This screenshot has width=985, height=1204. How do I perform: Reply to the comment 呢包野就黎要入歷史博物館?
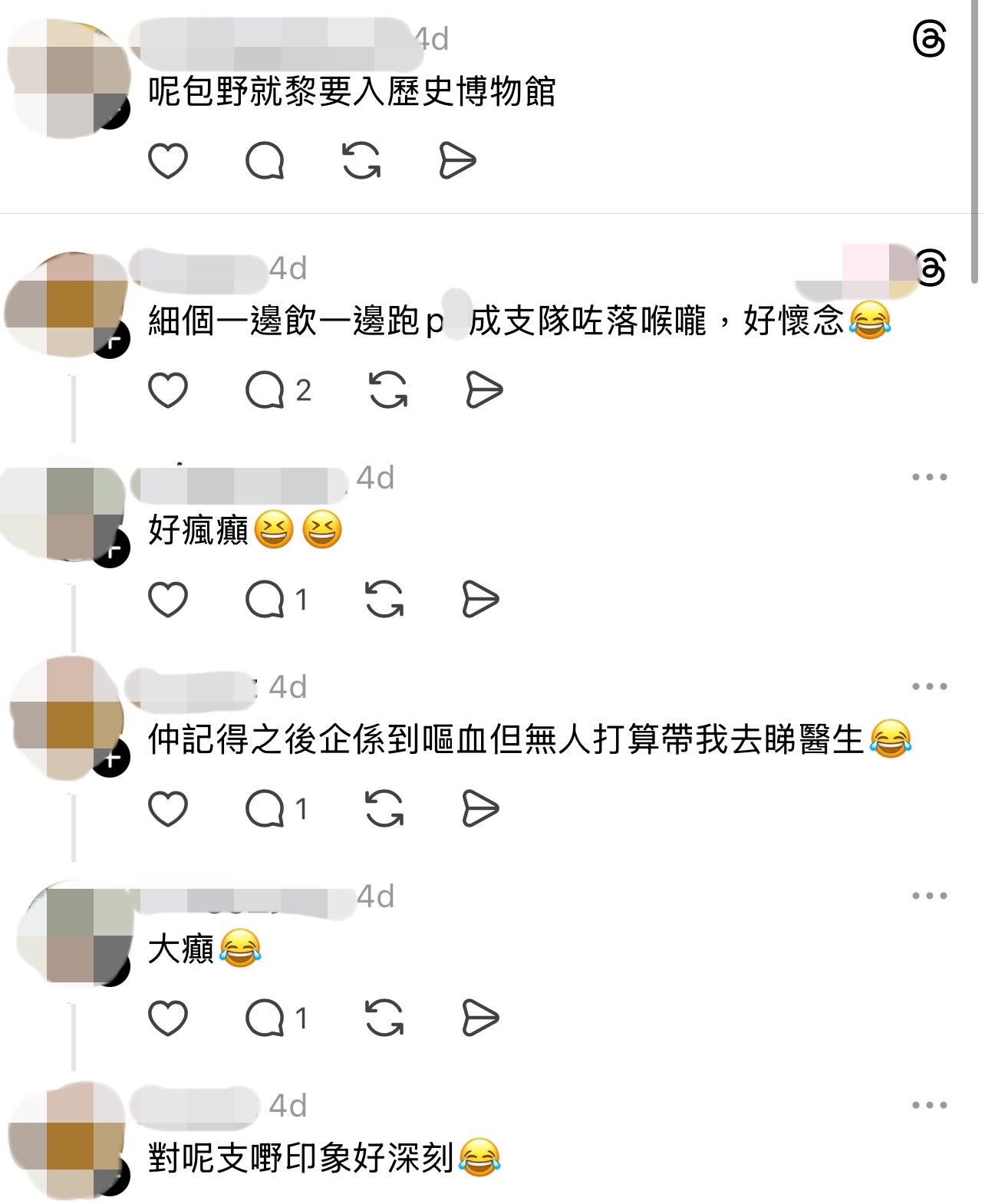[x=265, y=161]
